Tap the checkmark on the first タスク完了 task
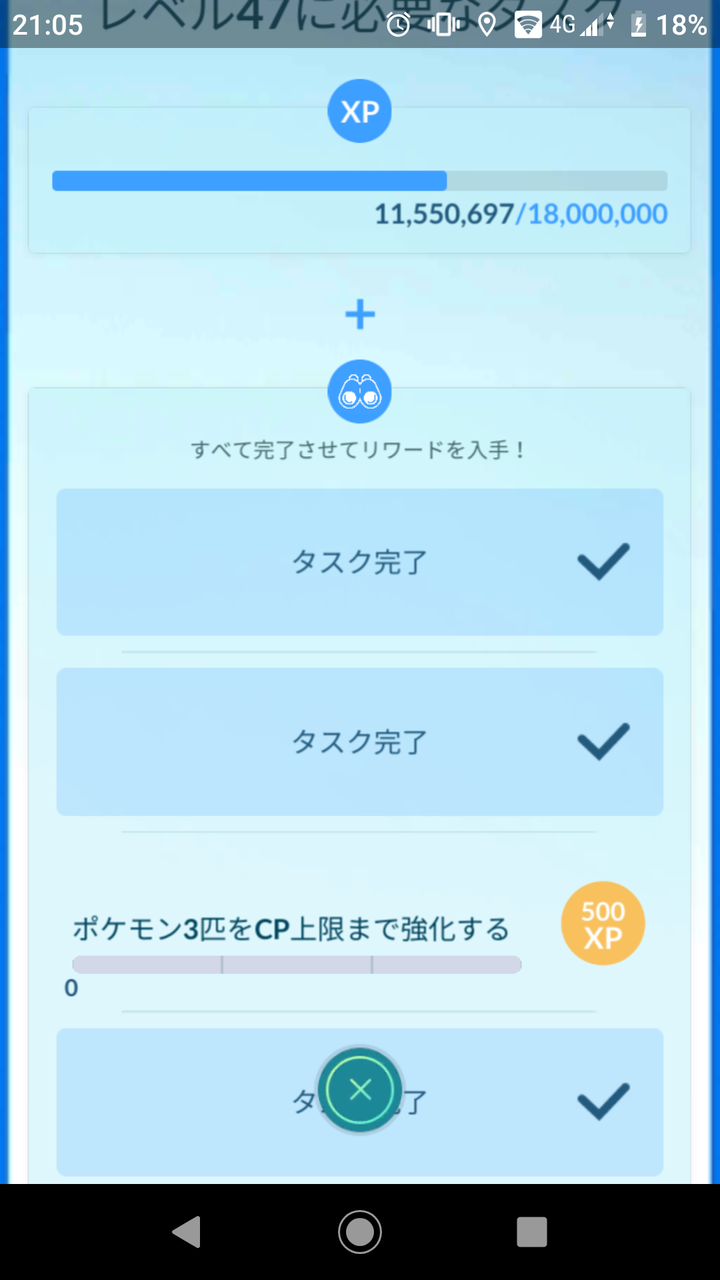720x1280 pixels. [x=602, y=562]
